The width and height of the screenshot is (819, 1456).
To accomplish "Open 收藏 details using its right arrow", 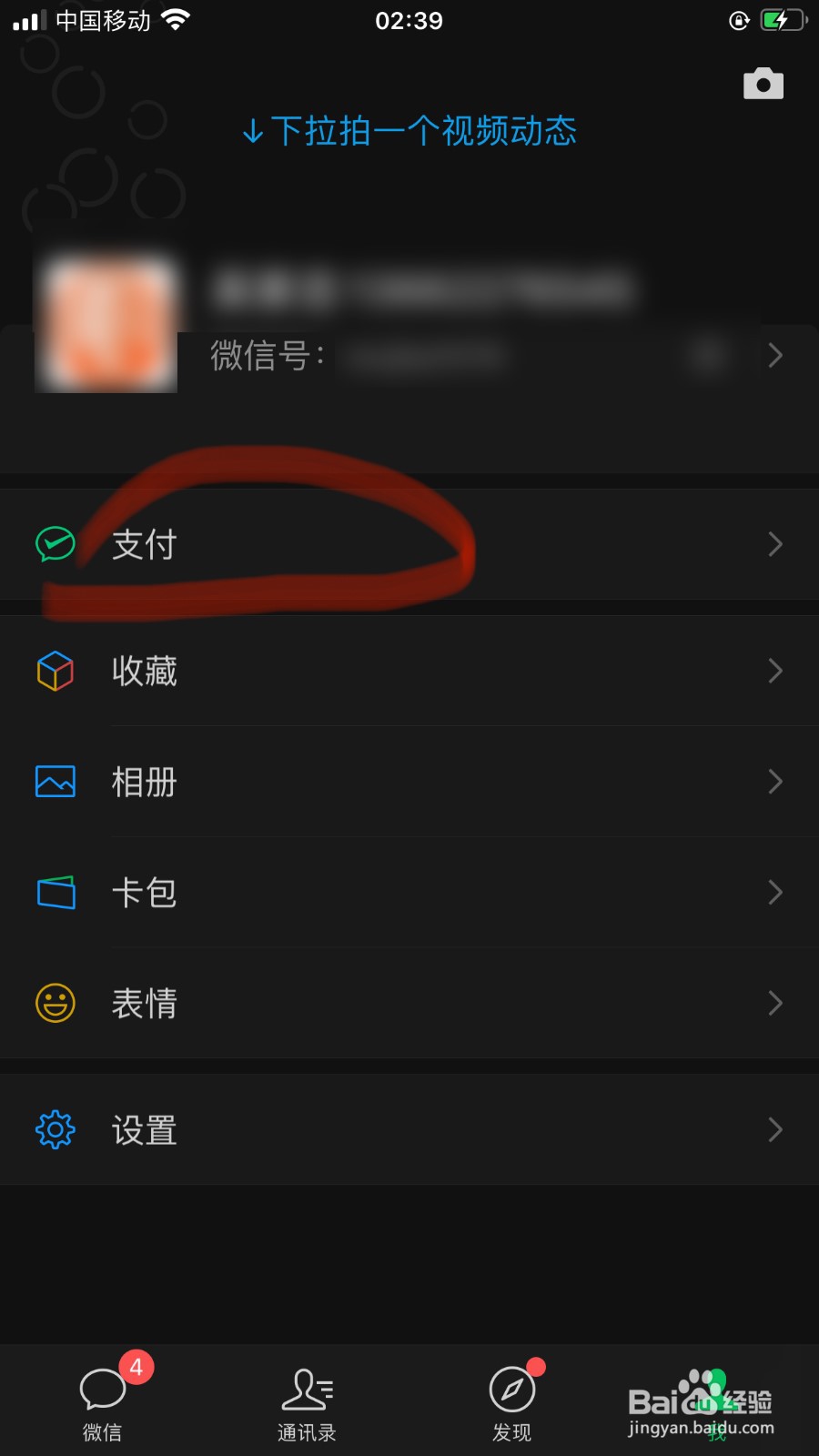I will click(774, 672).
